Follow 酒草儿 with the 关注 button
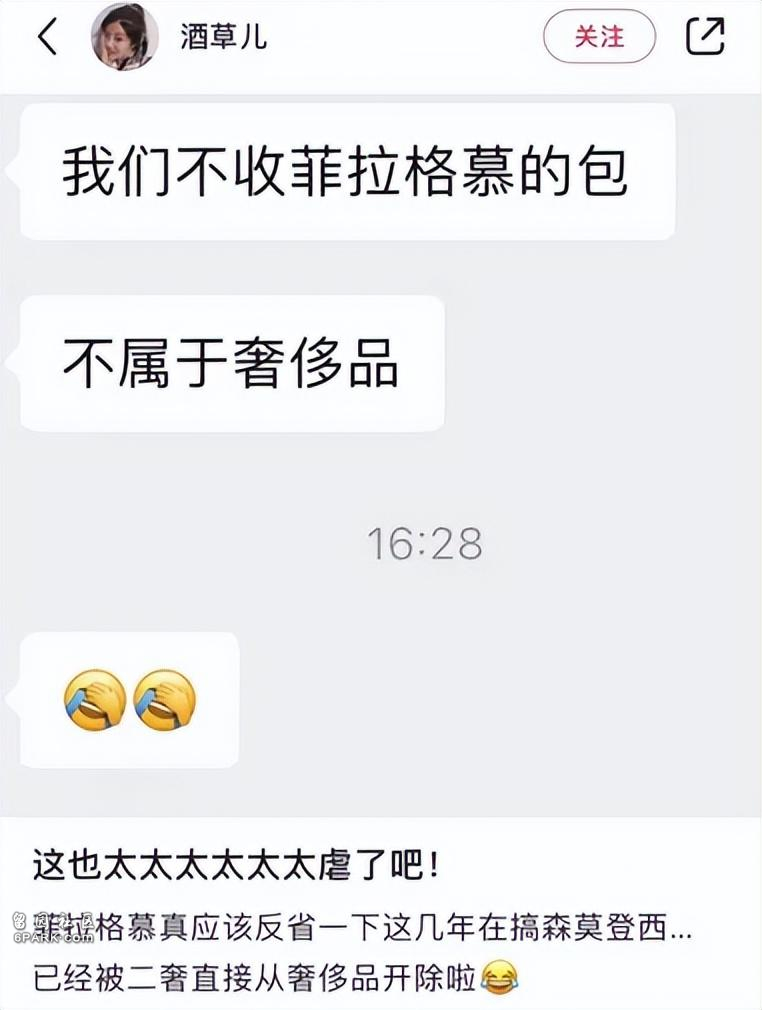This screenshot has height=1010, width=762. (x=599, y=38)
